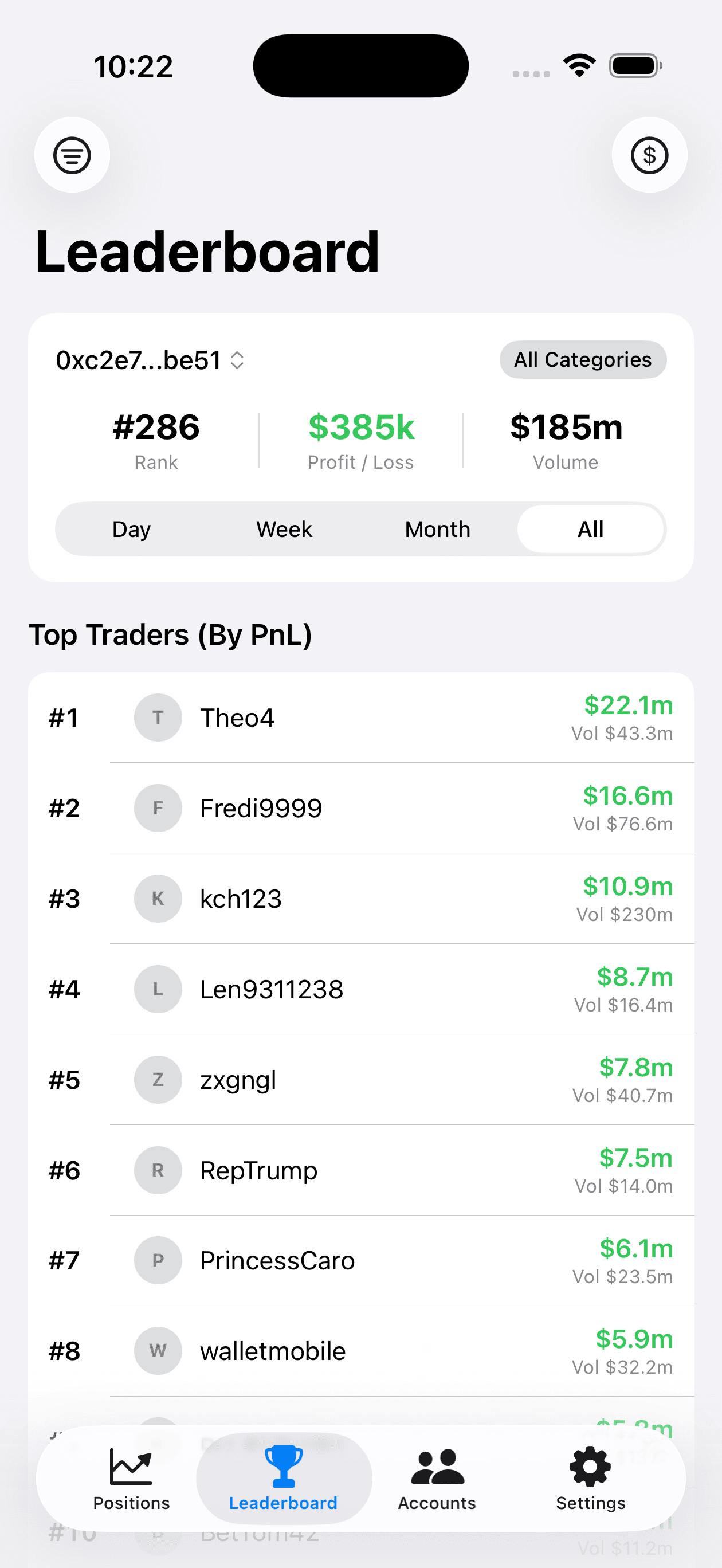Click kch123's avatar circle
722x1568 pixels.
coord(158,899)
